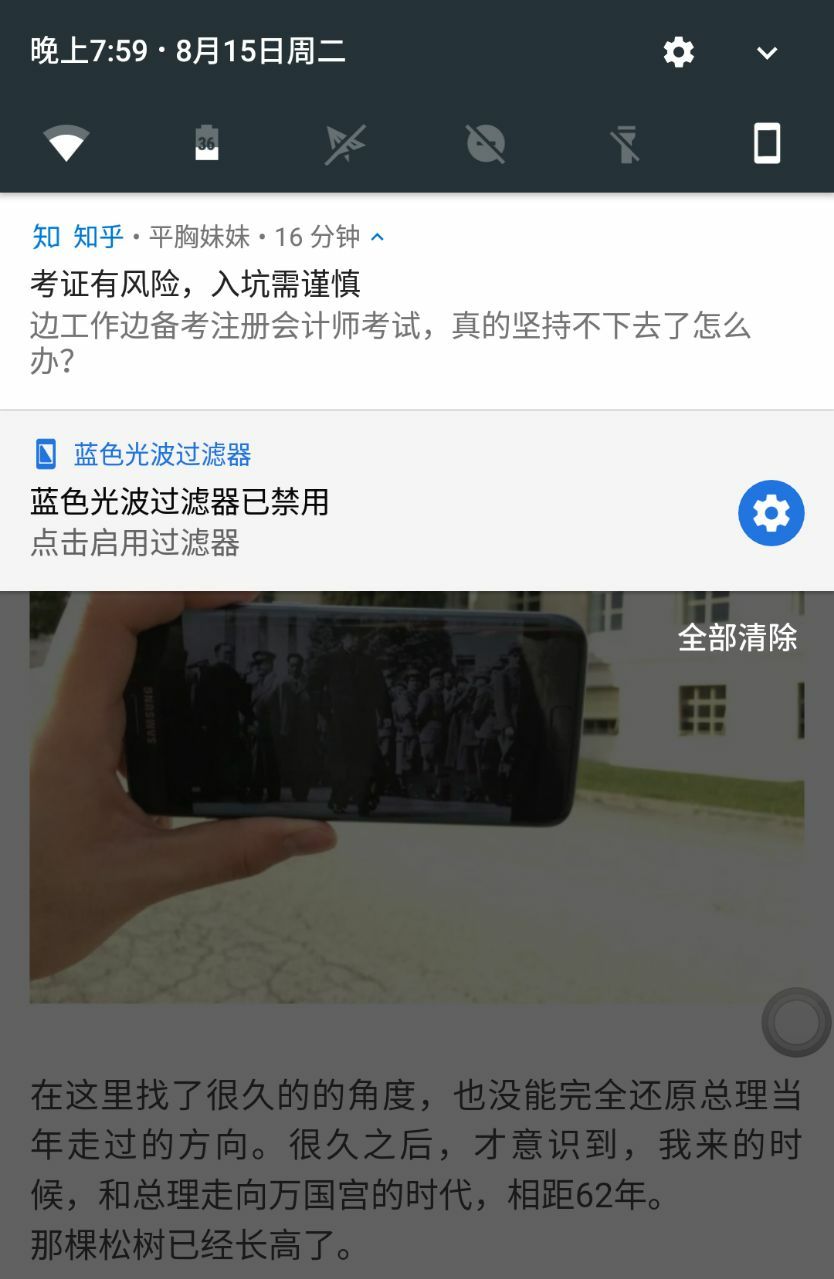The height and width of the screenshot is (1279, 834).
Task: Tap the floating assistive circle button
Action: click(797, 1022)
